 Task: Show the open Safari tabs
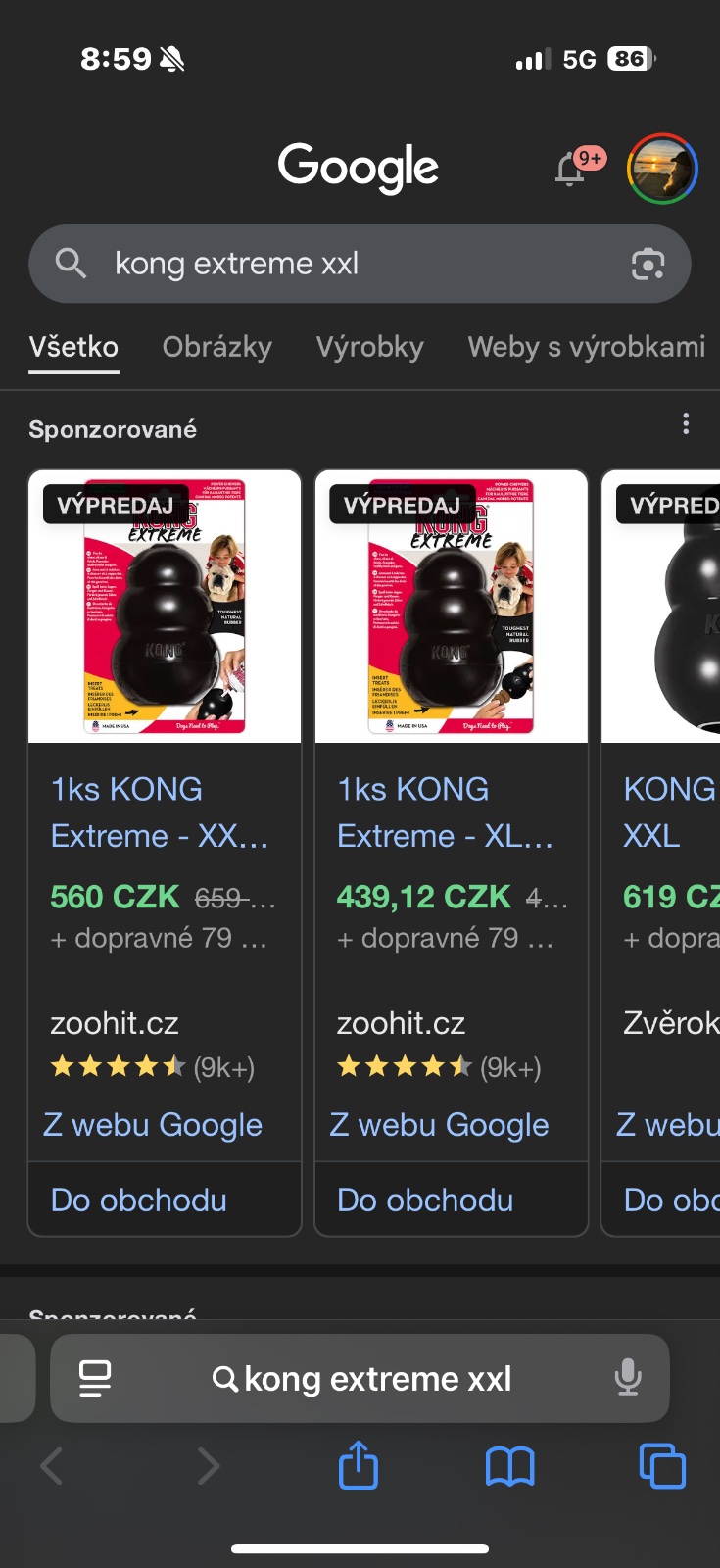(x=662, y=1467)
